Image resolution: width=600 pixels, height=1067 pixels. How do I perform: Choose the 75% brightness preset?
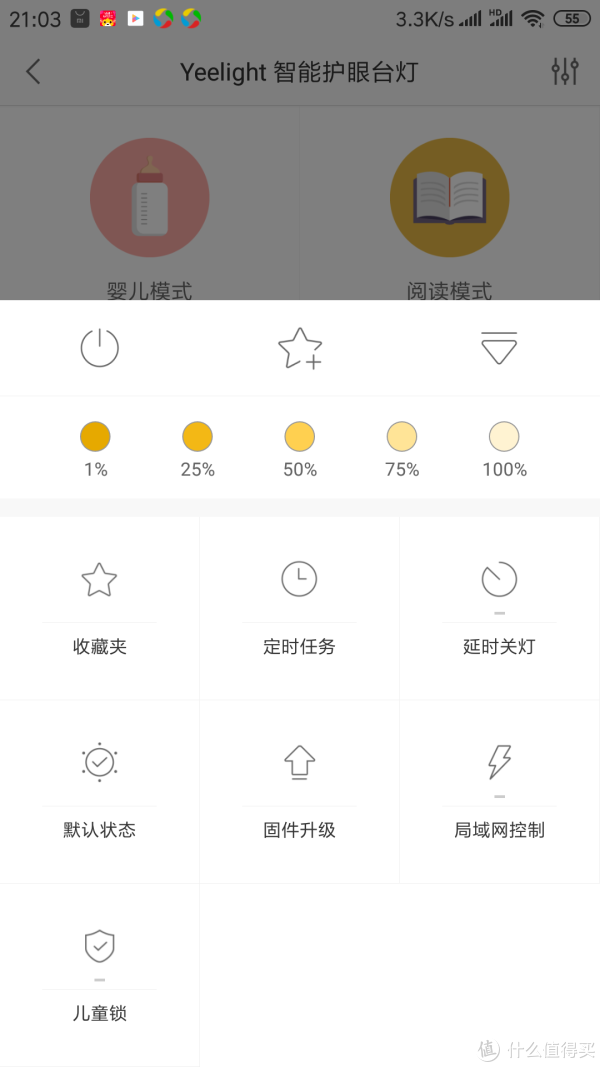coord(402,450)
